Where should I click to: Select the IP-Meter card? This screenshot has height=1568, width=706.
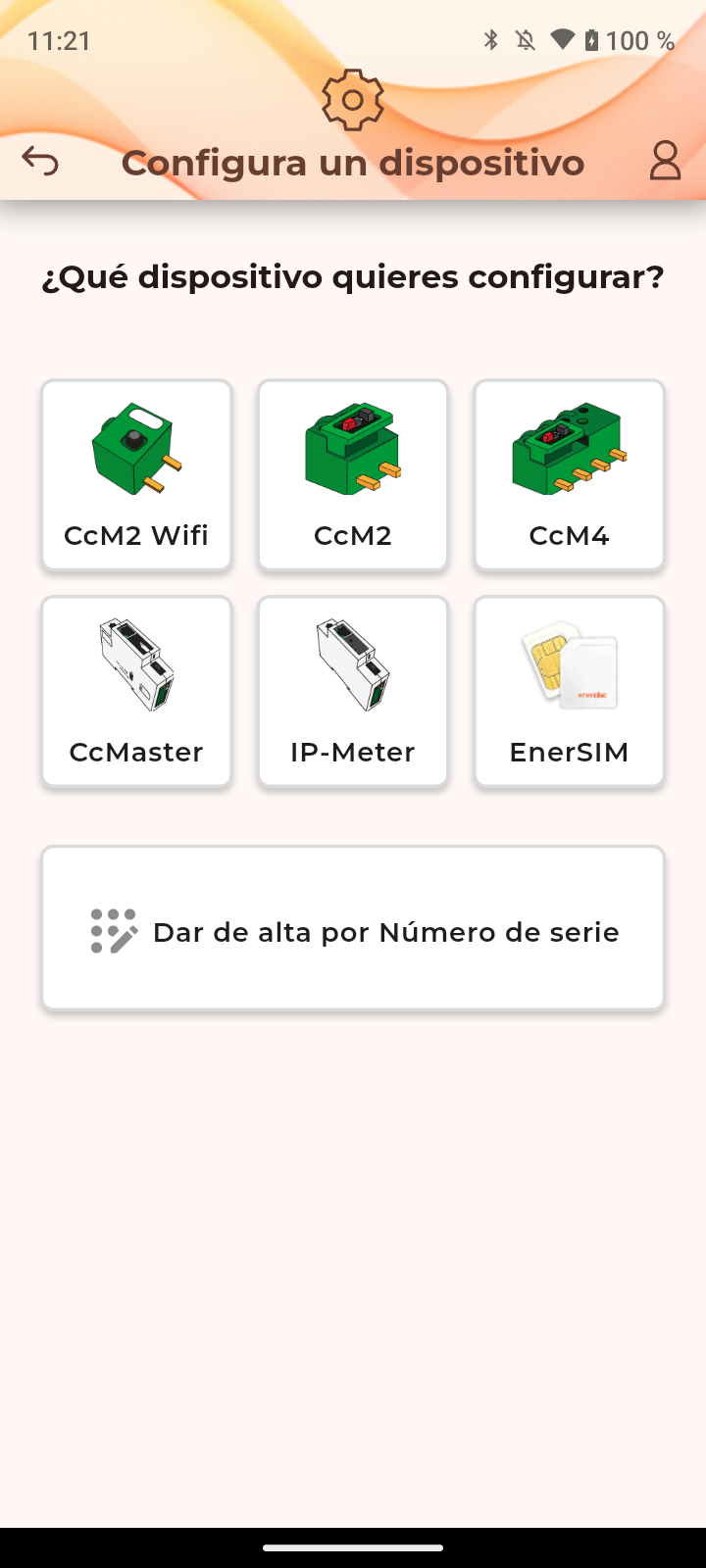coord(353,692)
